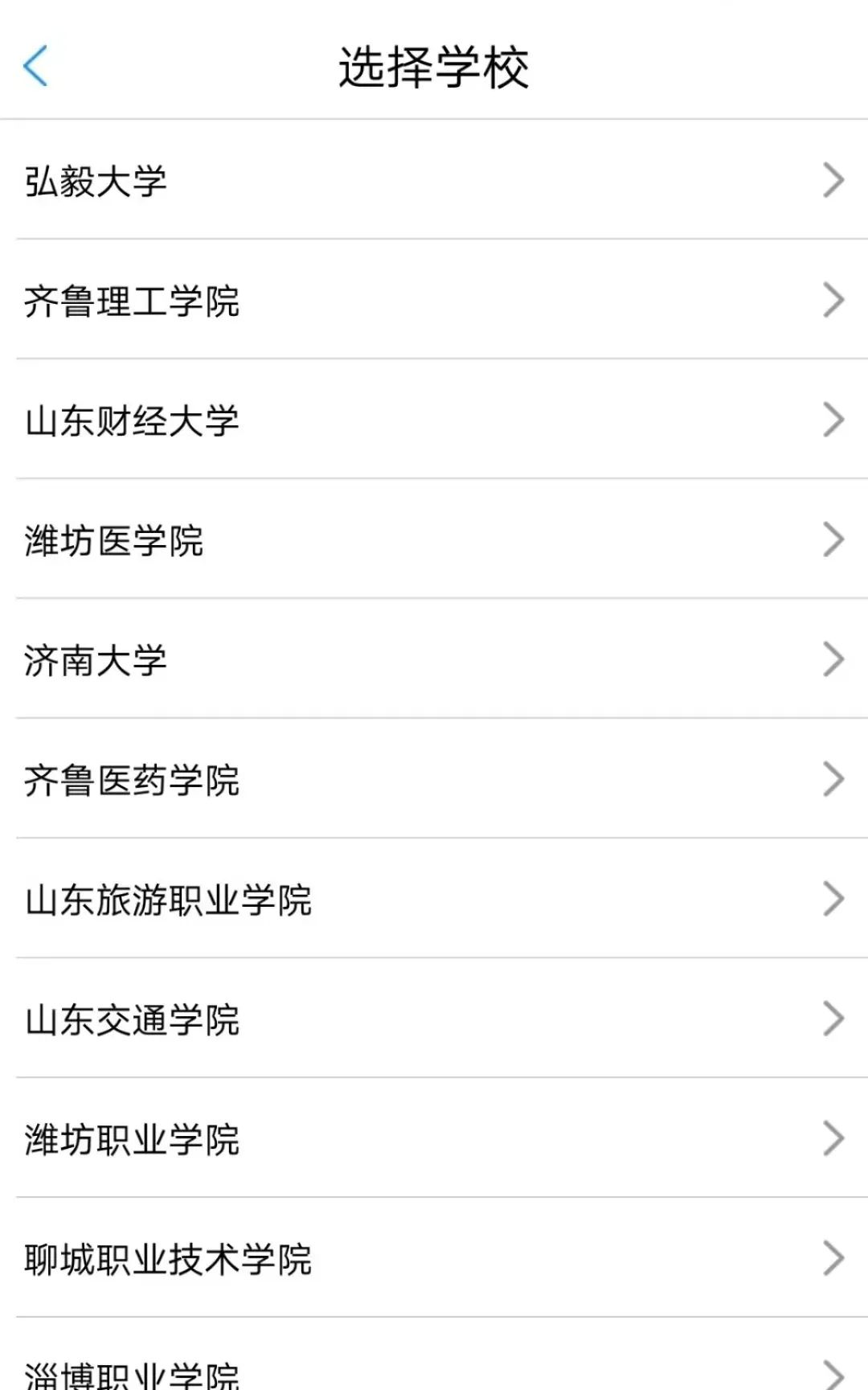
Task: Go back using the top-left arrow
Action: pyautogui.click(x=35, y=66)
